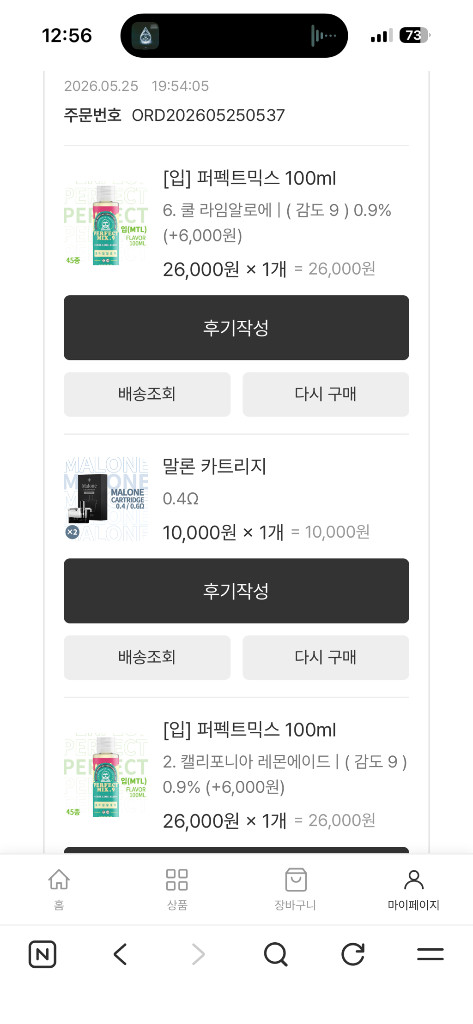Go to the 홈 tab
Viewport: 473px width, 1024px height.
[x=59, y=889]
